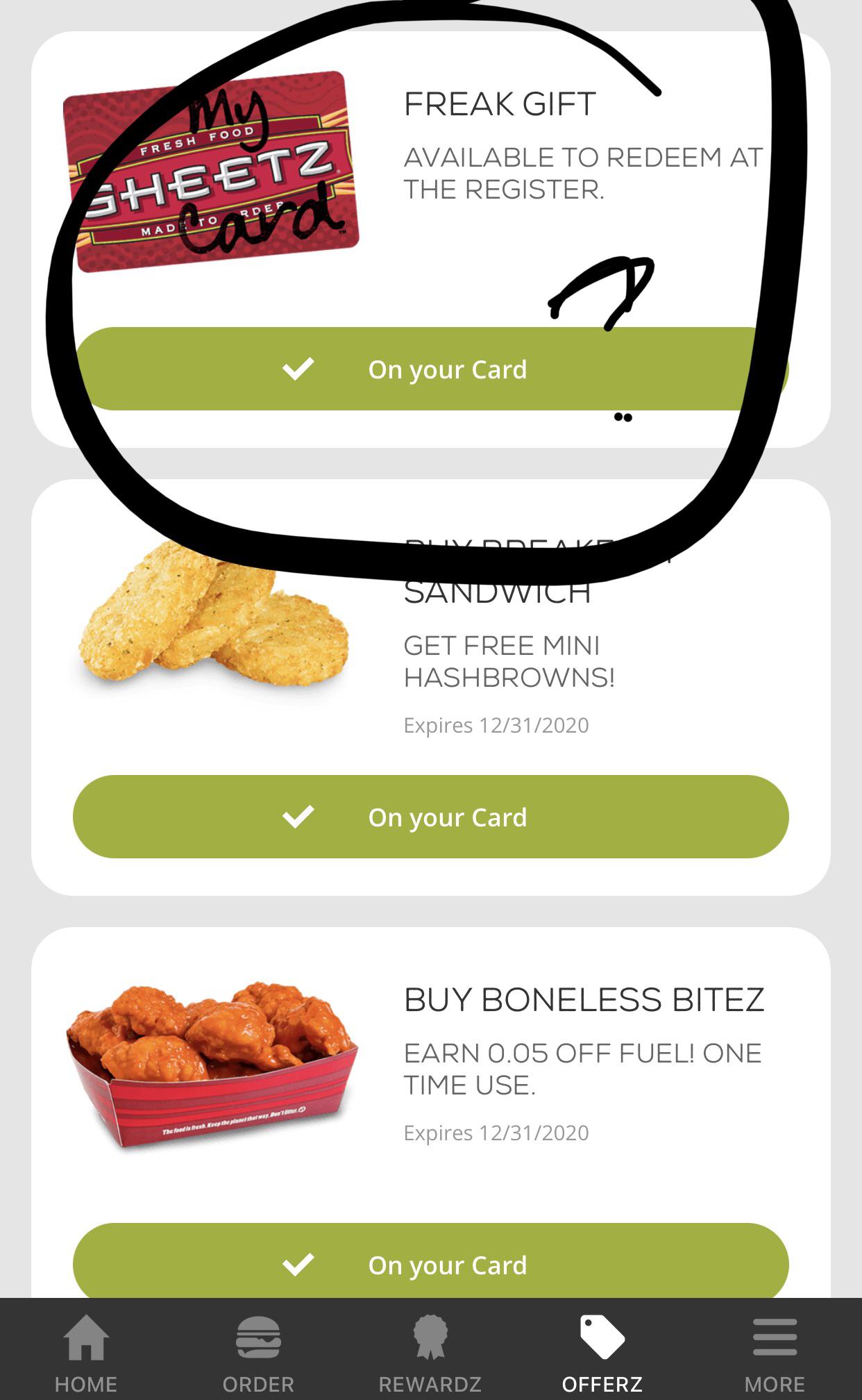Switch to the Rewardz tab

tap(430, 1351)
